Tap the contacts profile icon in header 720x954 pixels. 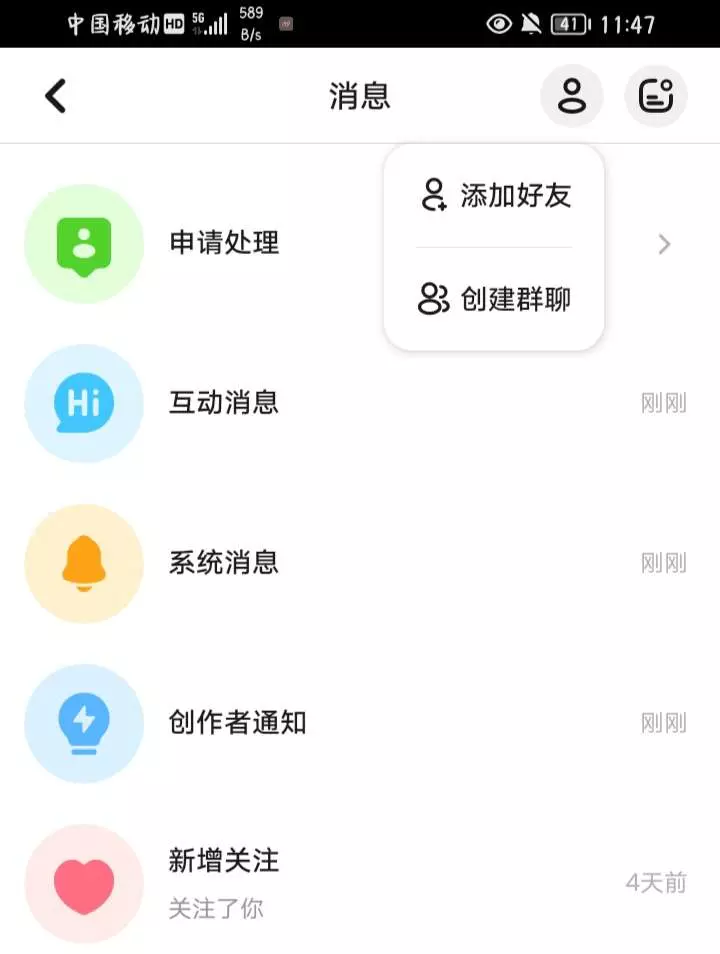click(x=572, y=96)
